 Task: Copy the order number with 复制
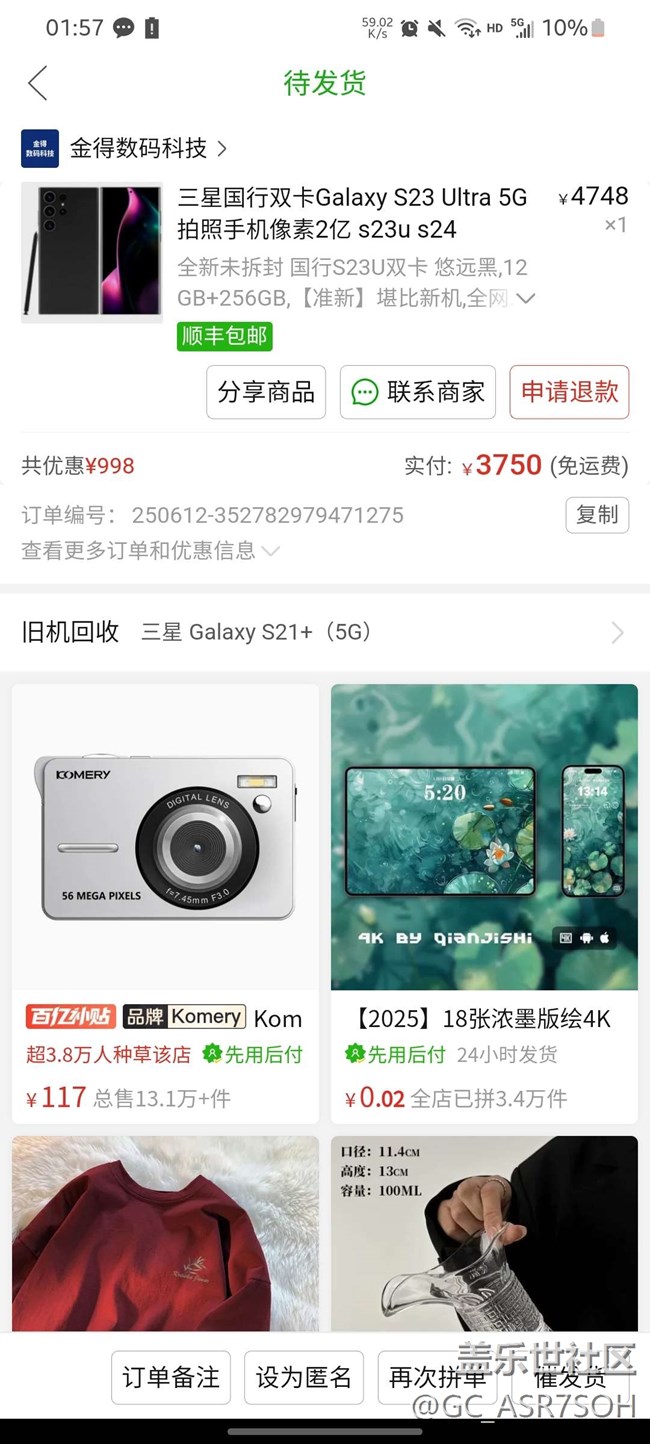[597, 515]
